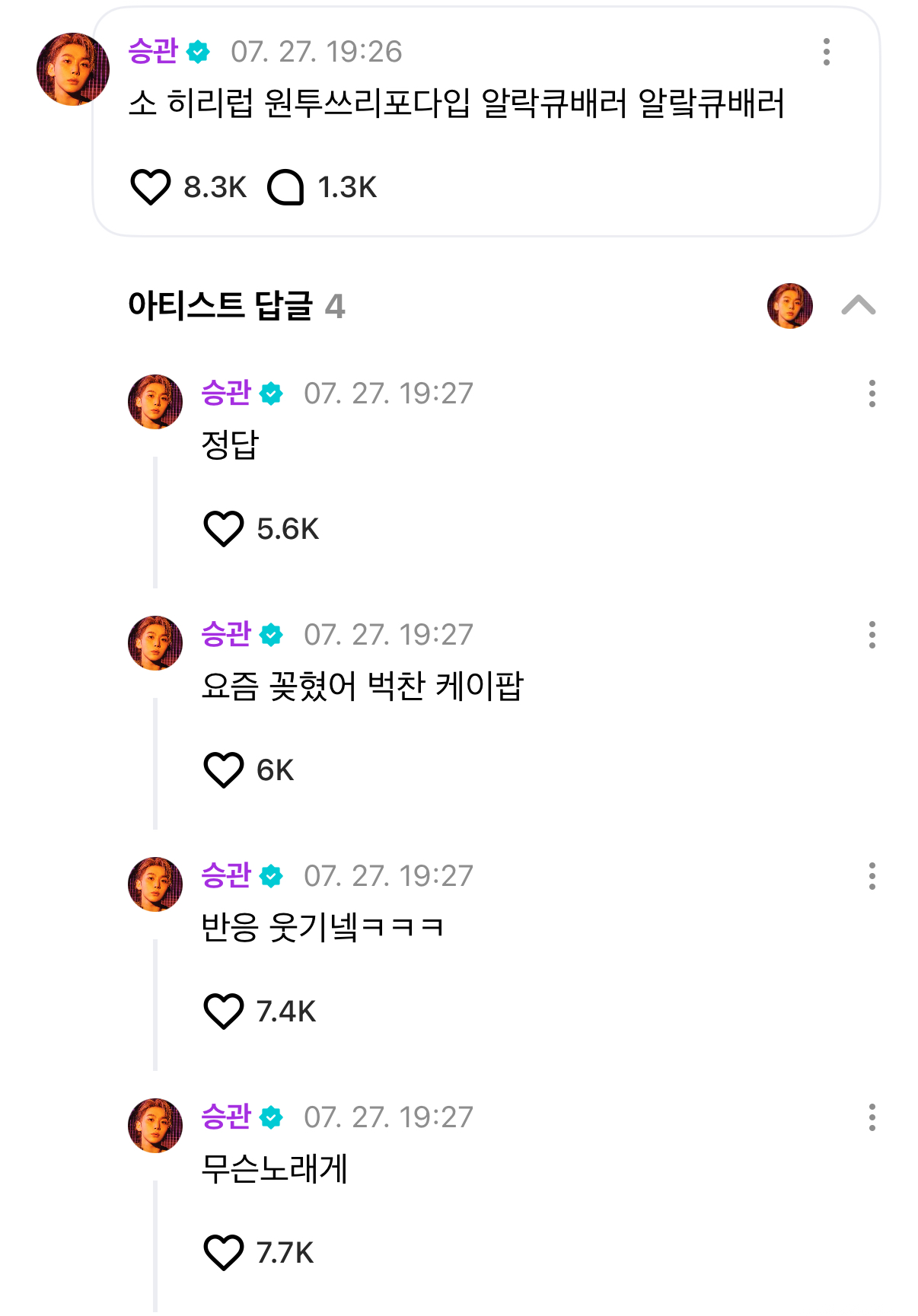Open options for the 정답 reply
This screenshot has height=1316, width=918.
pyautogui.click(x=872, y=394)
